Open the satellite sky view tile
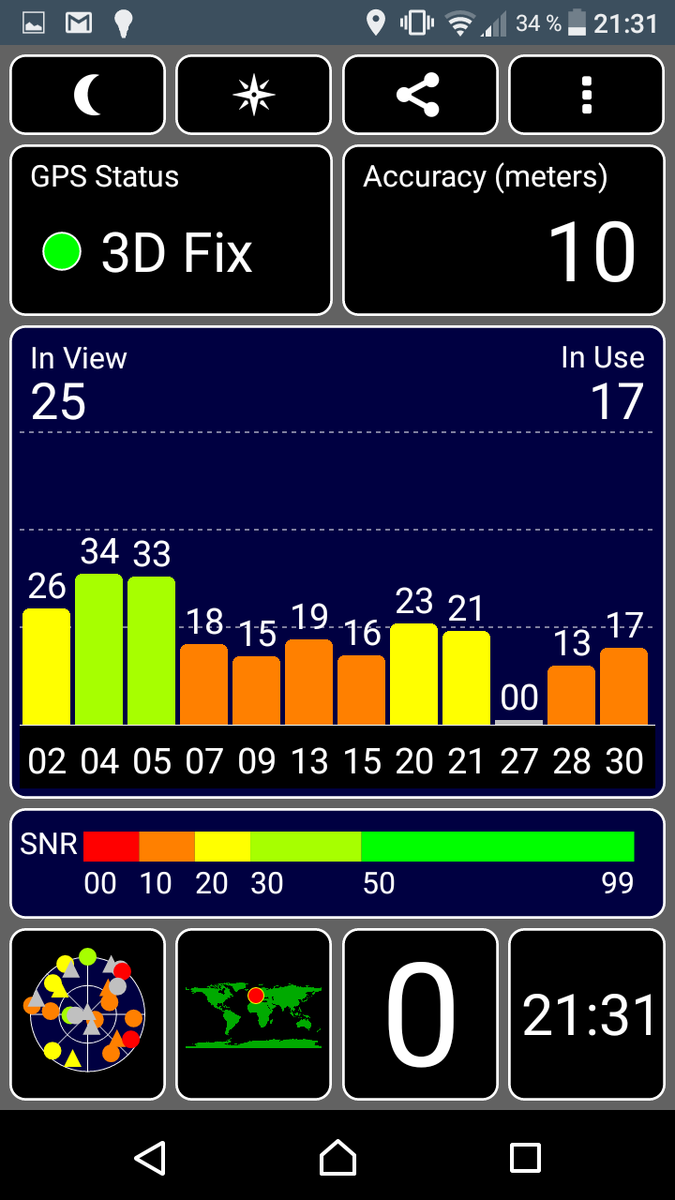 click(87, 1014)
